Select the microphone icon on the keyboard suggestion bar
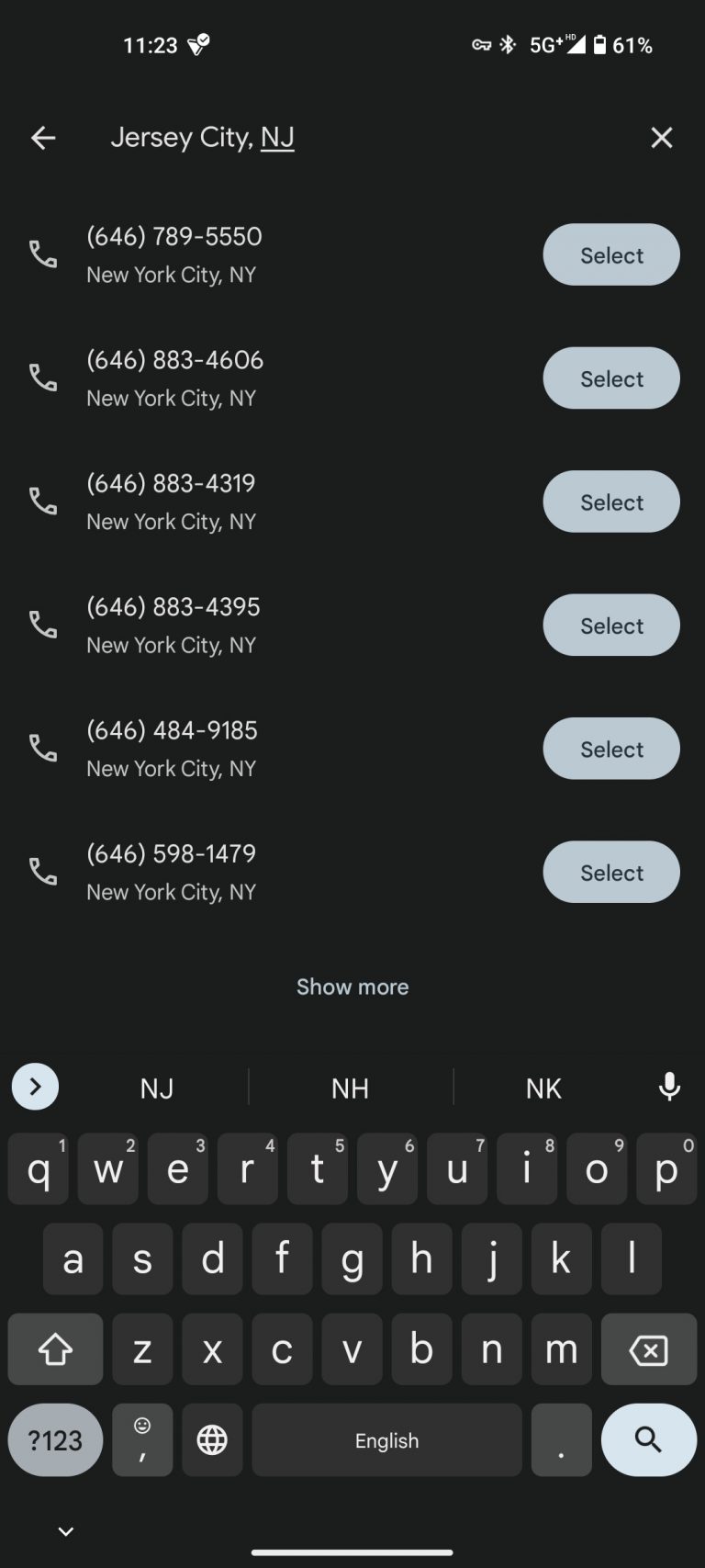 point(668,1088)
